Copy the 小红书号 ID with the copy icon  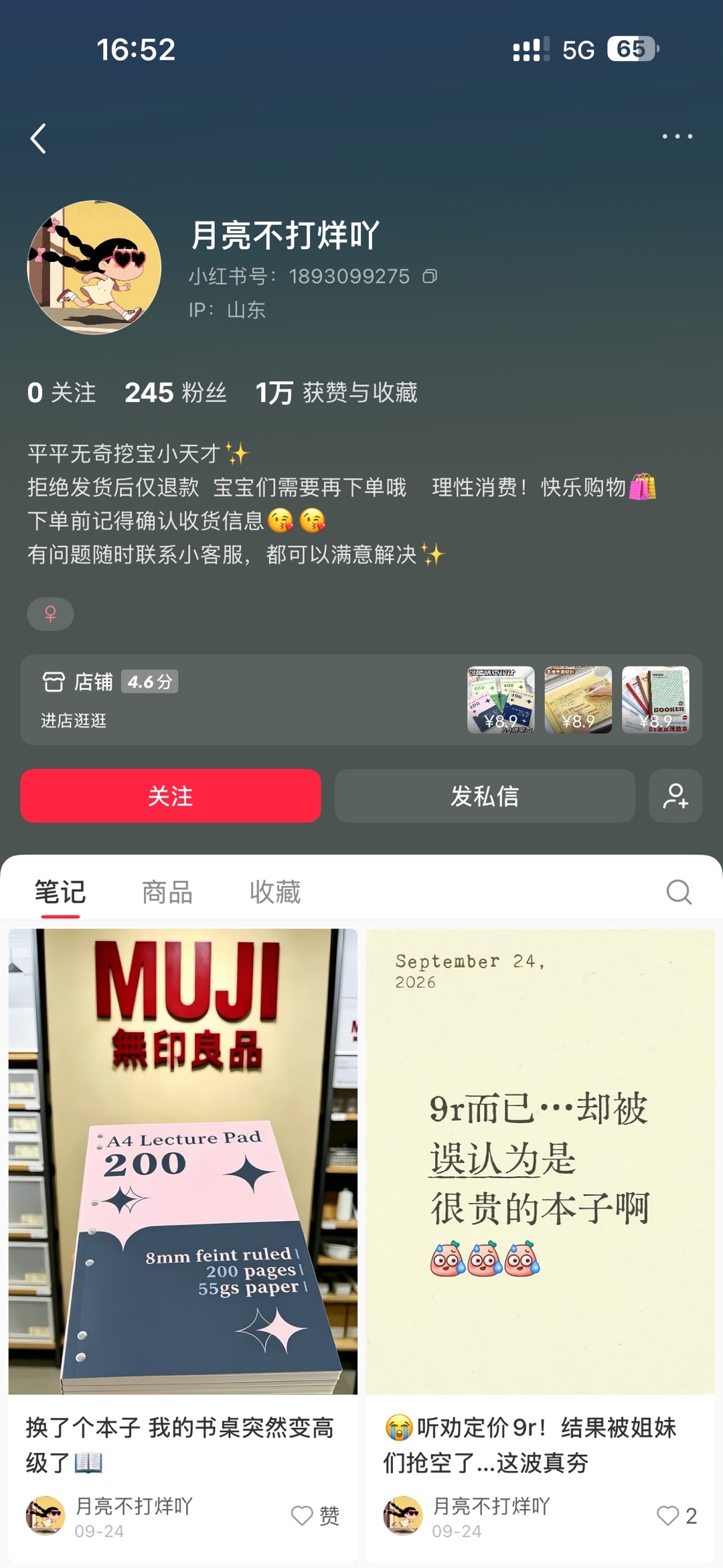point(430,276)
